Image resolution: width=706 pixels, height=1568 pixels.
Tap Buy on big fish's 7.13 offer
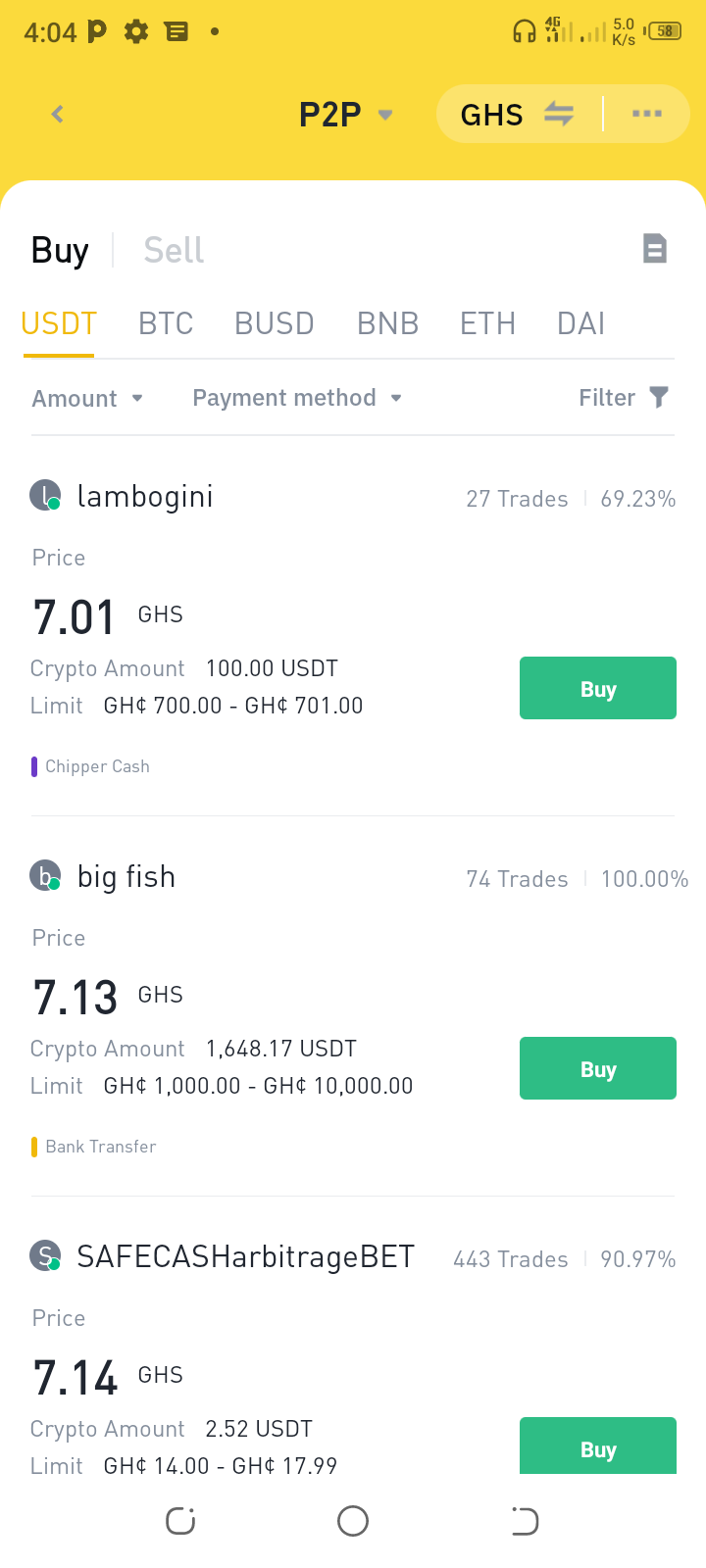[x=597, y=1068]
